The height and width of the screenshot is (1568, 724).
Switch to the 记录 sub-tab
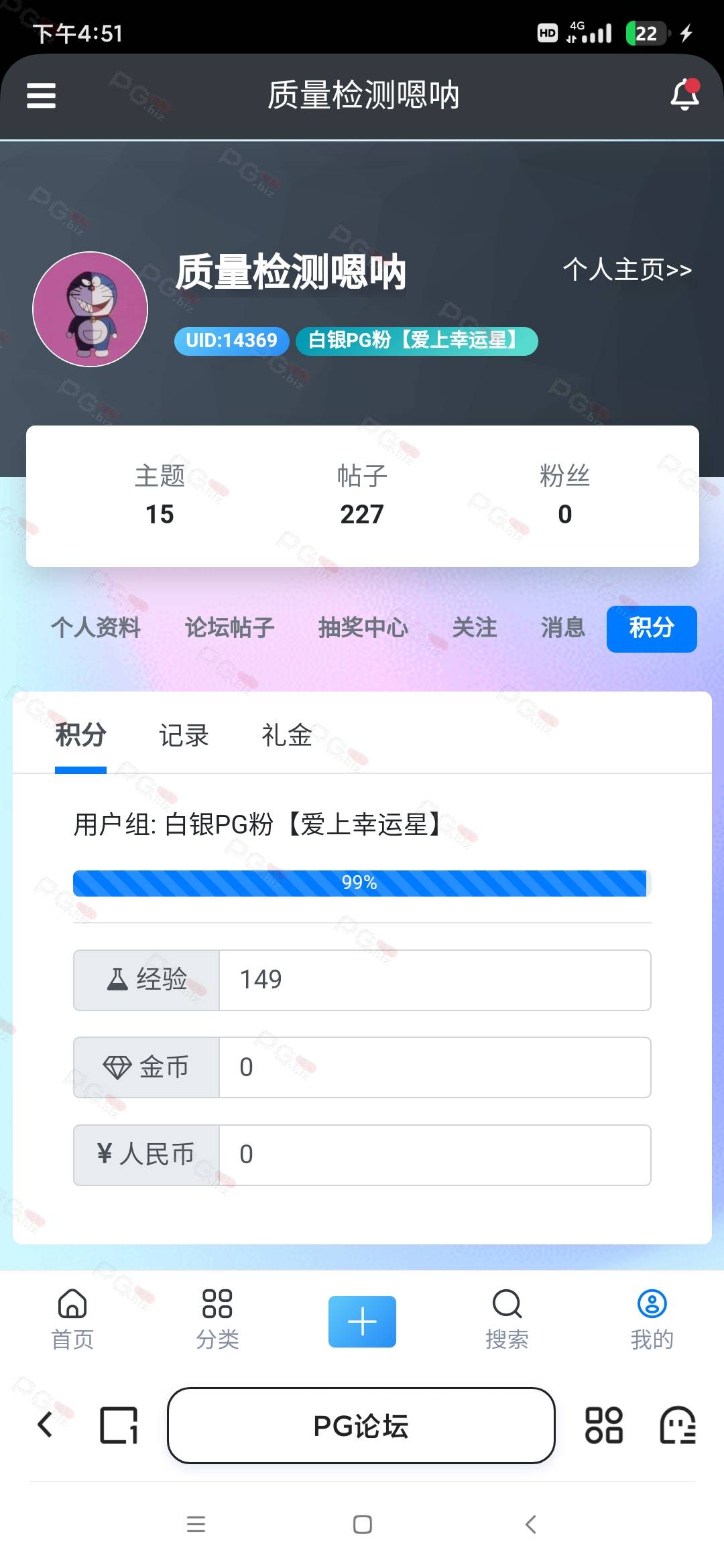[x=184, y=735]
